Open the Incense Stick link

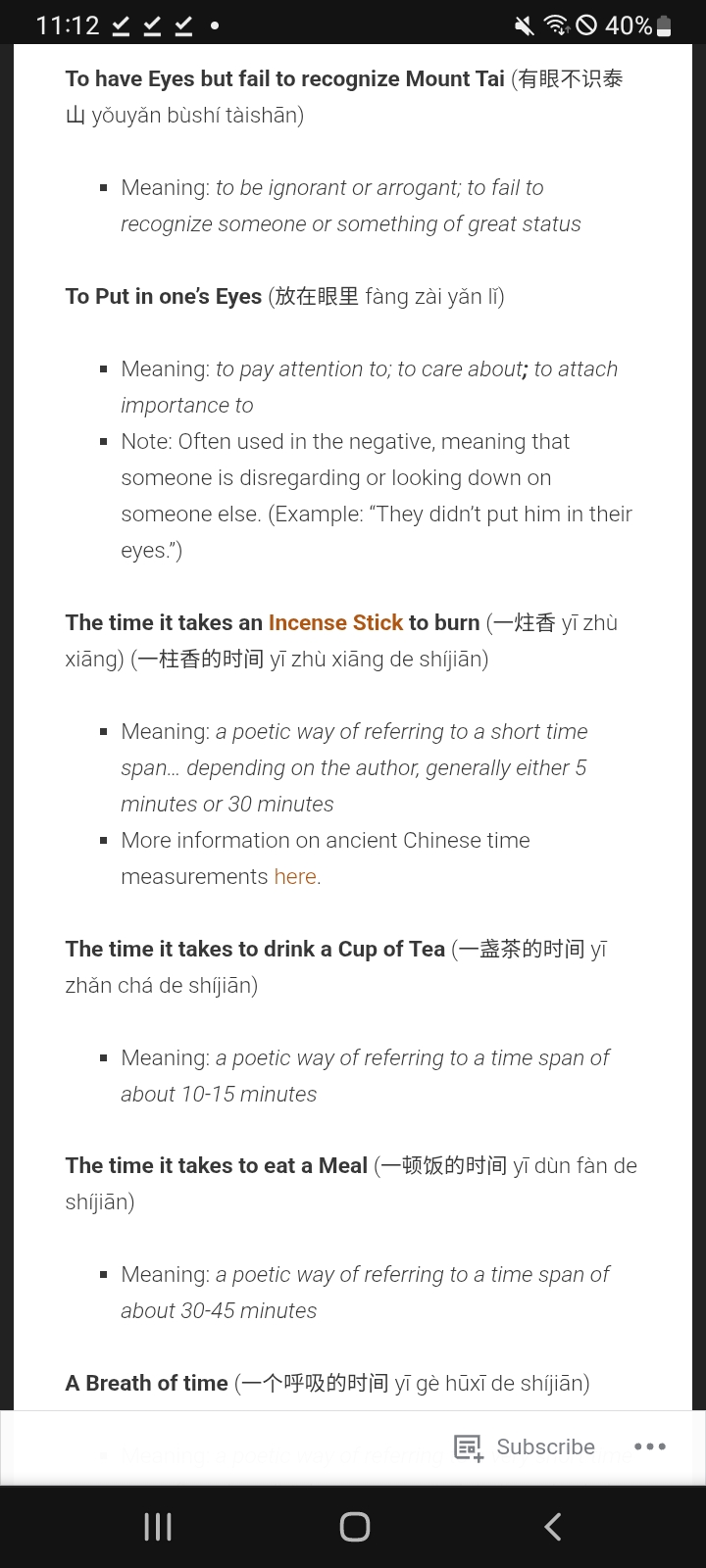point(335,622)
